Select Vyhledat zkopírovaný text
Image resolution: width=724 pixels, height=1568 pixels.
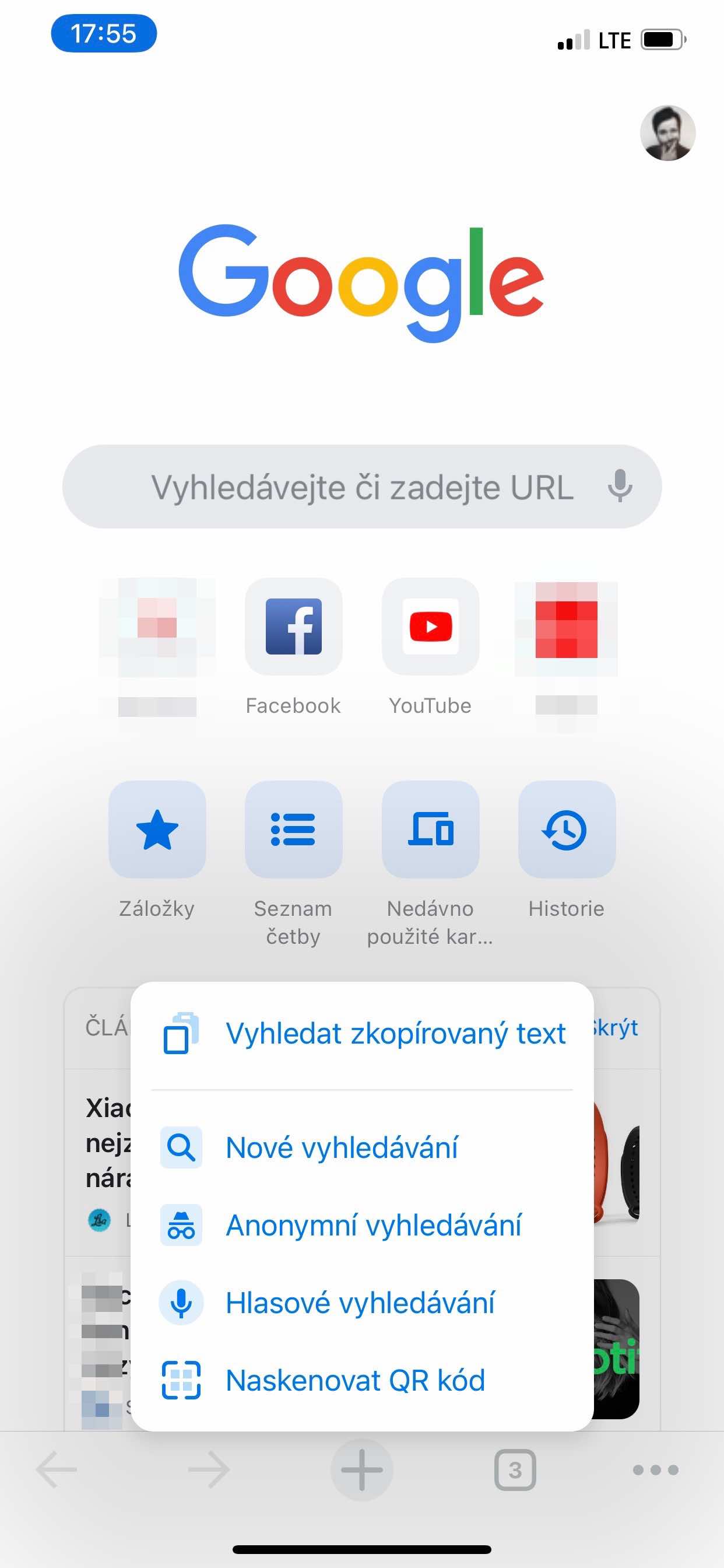395,1034
